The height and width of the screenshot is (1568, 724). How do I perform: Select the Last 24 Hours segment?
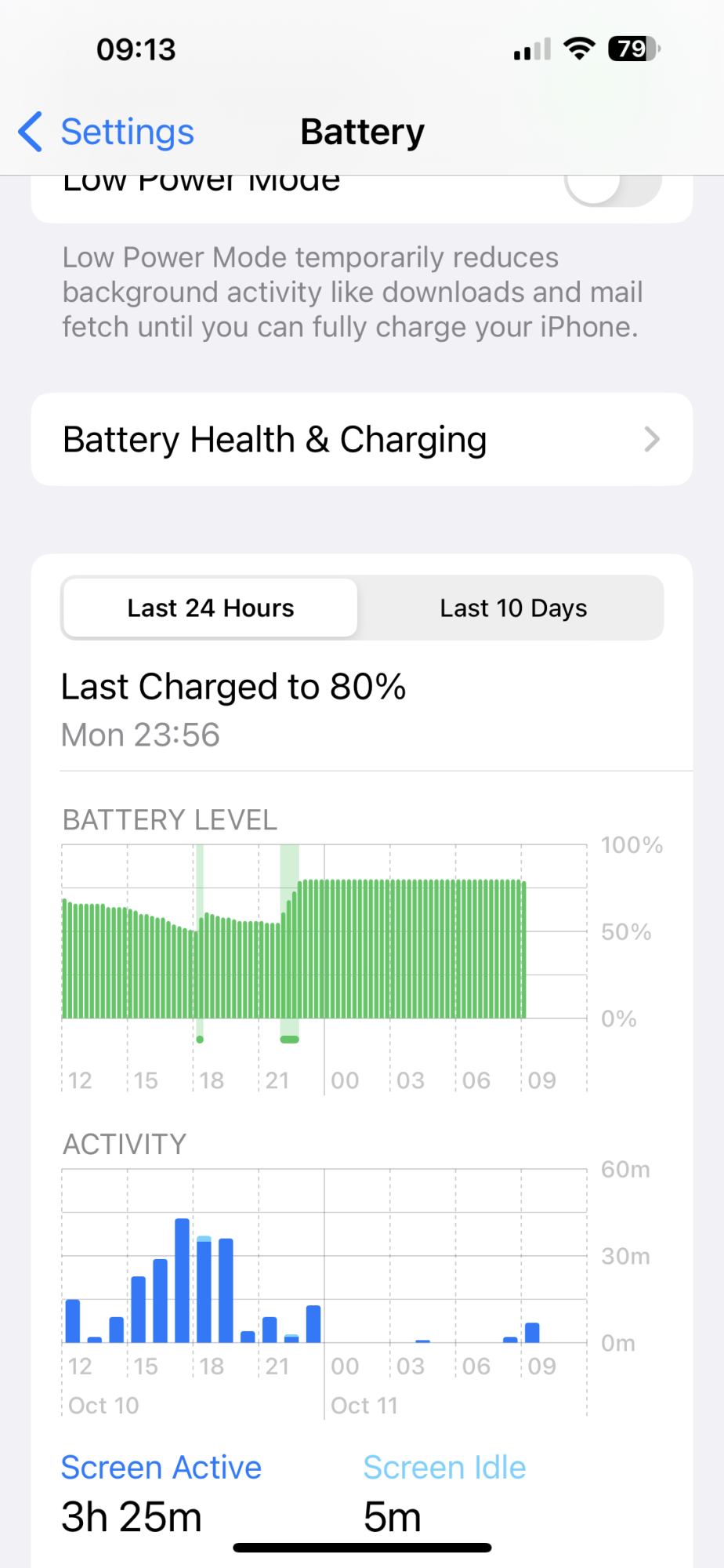pyautogui.click(x=210, y=608)
